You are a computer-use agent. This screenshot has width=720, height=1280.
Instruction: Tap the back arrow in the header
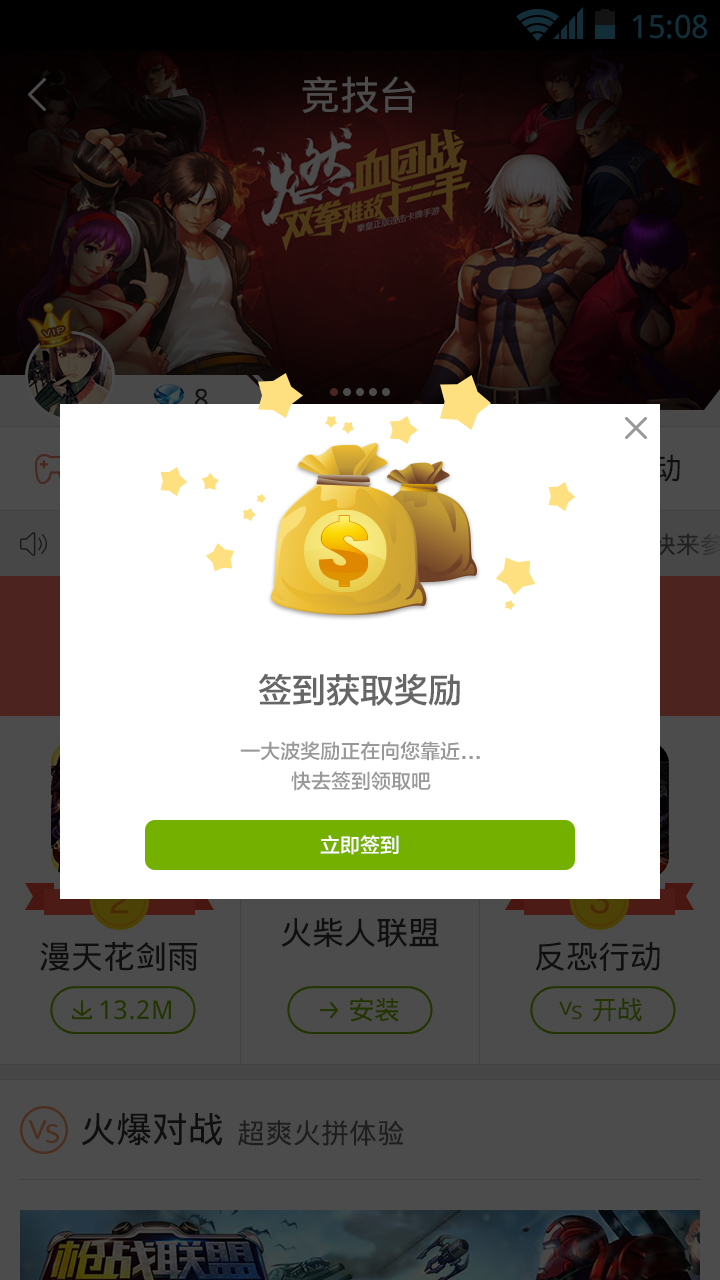click(36, 94)
